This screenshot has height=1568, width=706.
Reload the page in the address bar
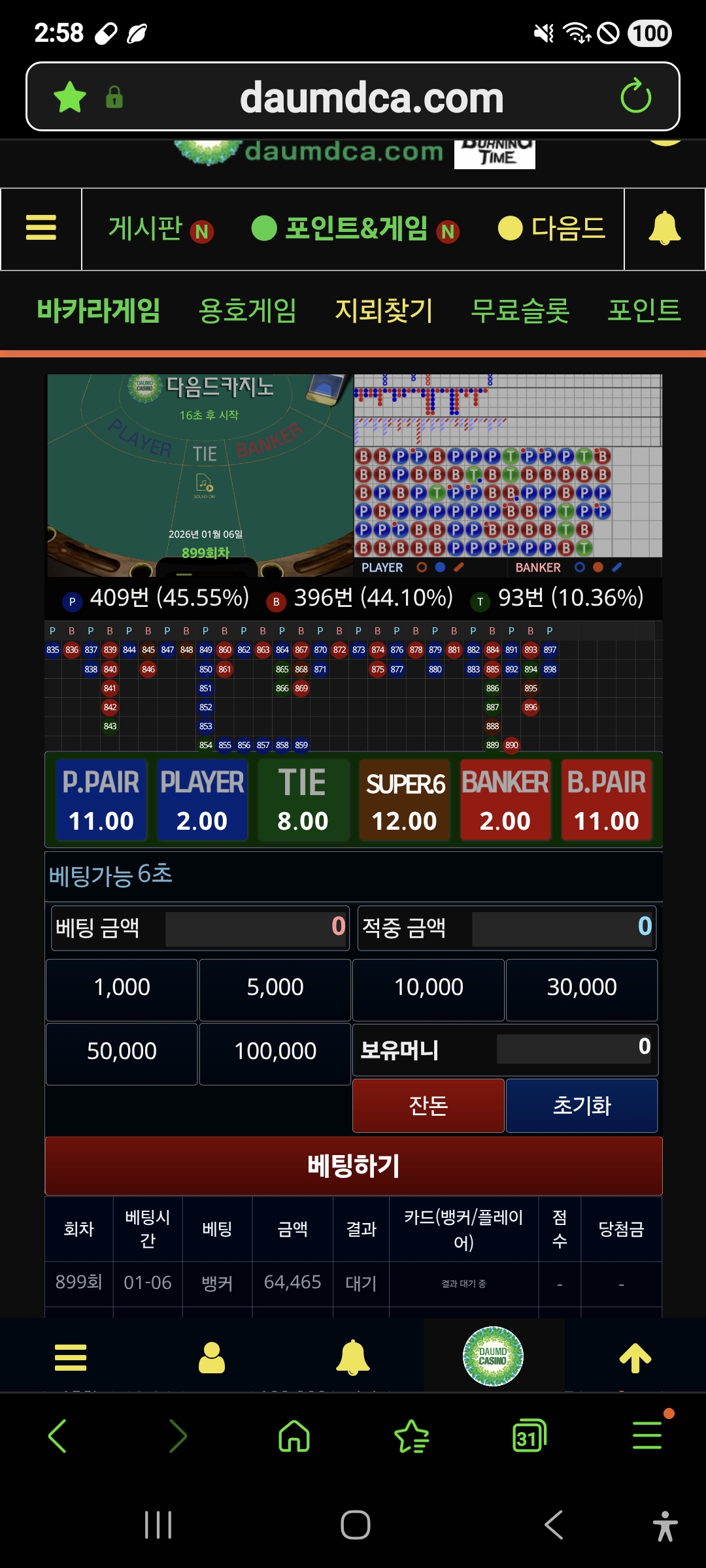click(635, 97)
